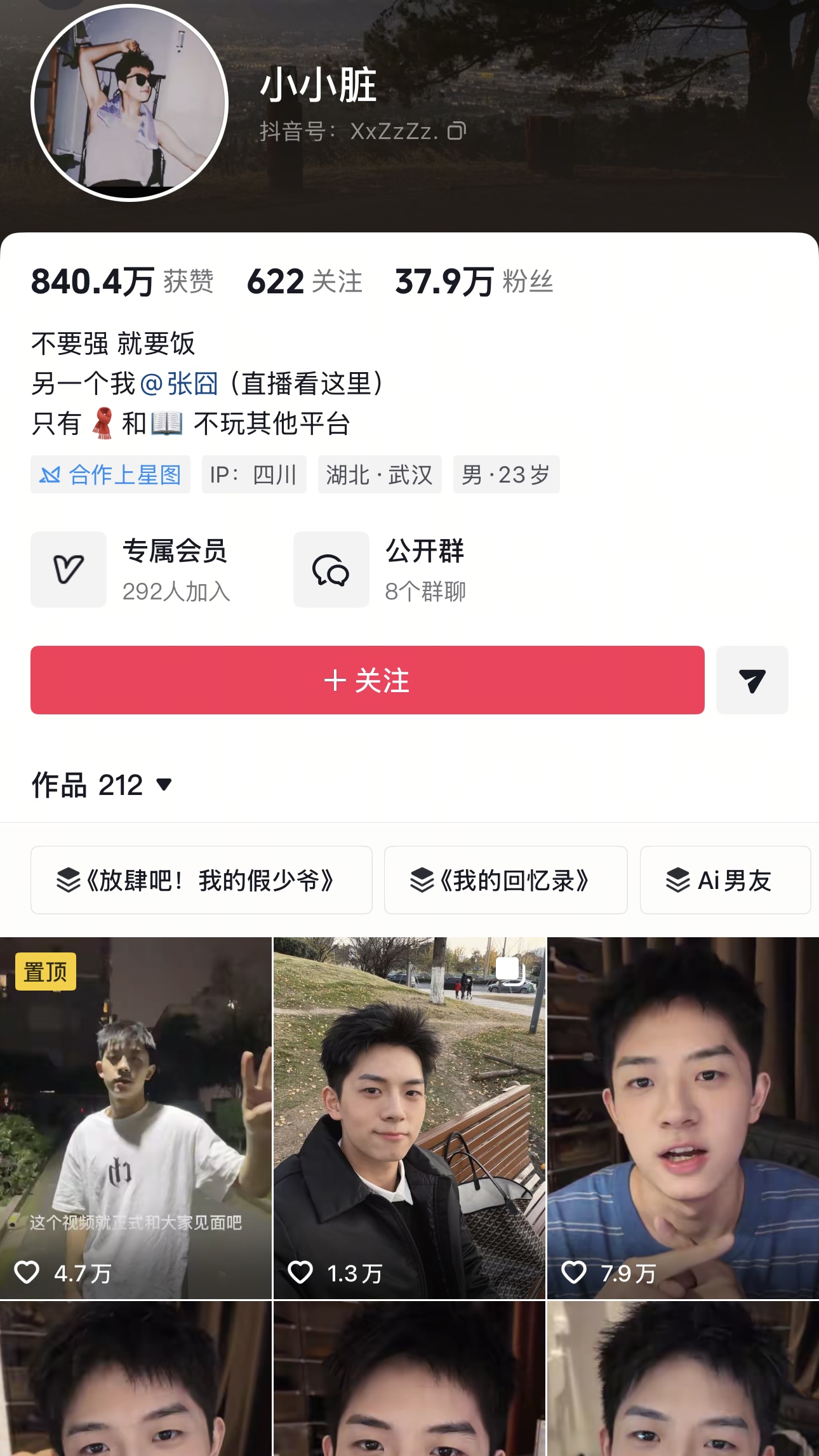
Task: Open the 《我的回忆录》 collection
Action: 505,880
